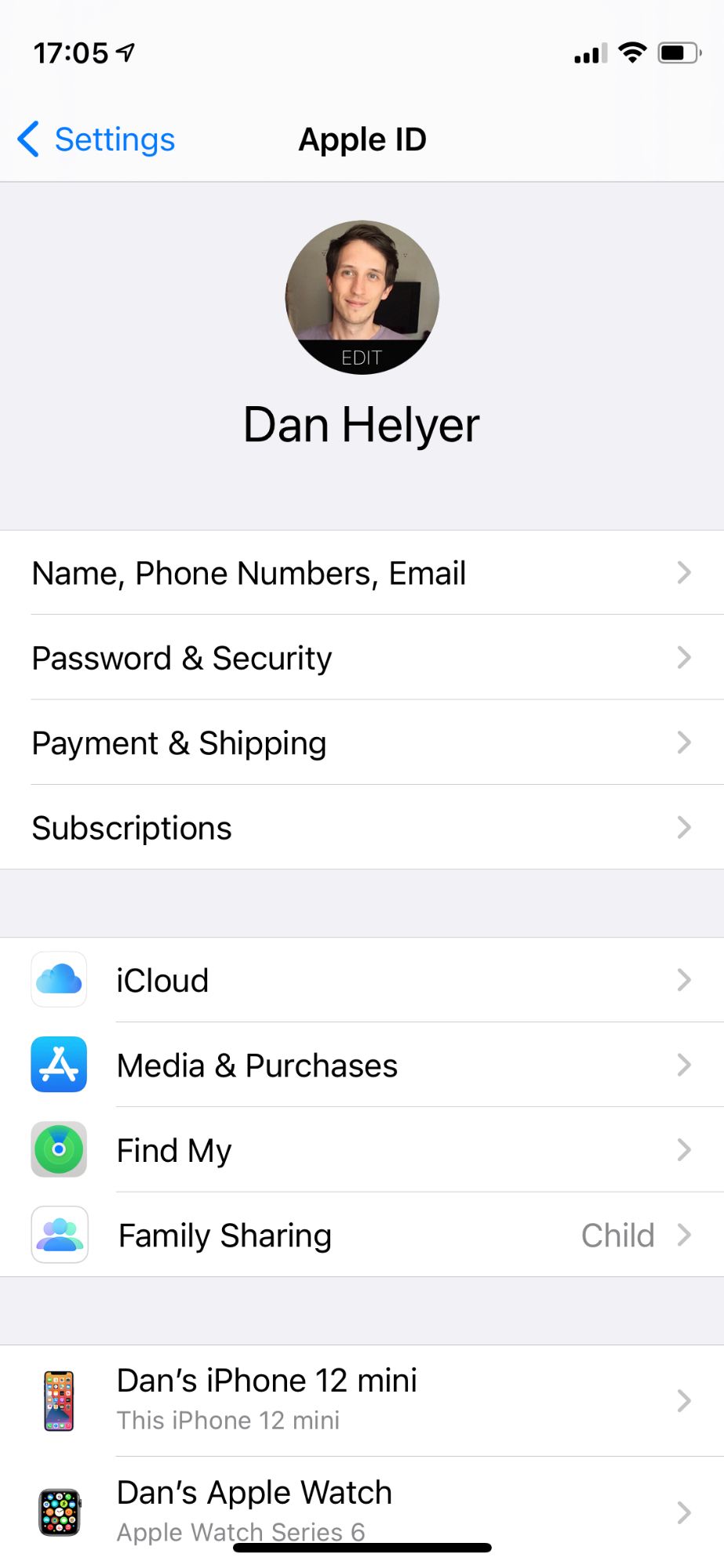
Task: Select the Apple ID title header
Action: tap(362, 139)
